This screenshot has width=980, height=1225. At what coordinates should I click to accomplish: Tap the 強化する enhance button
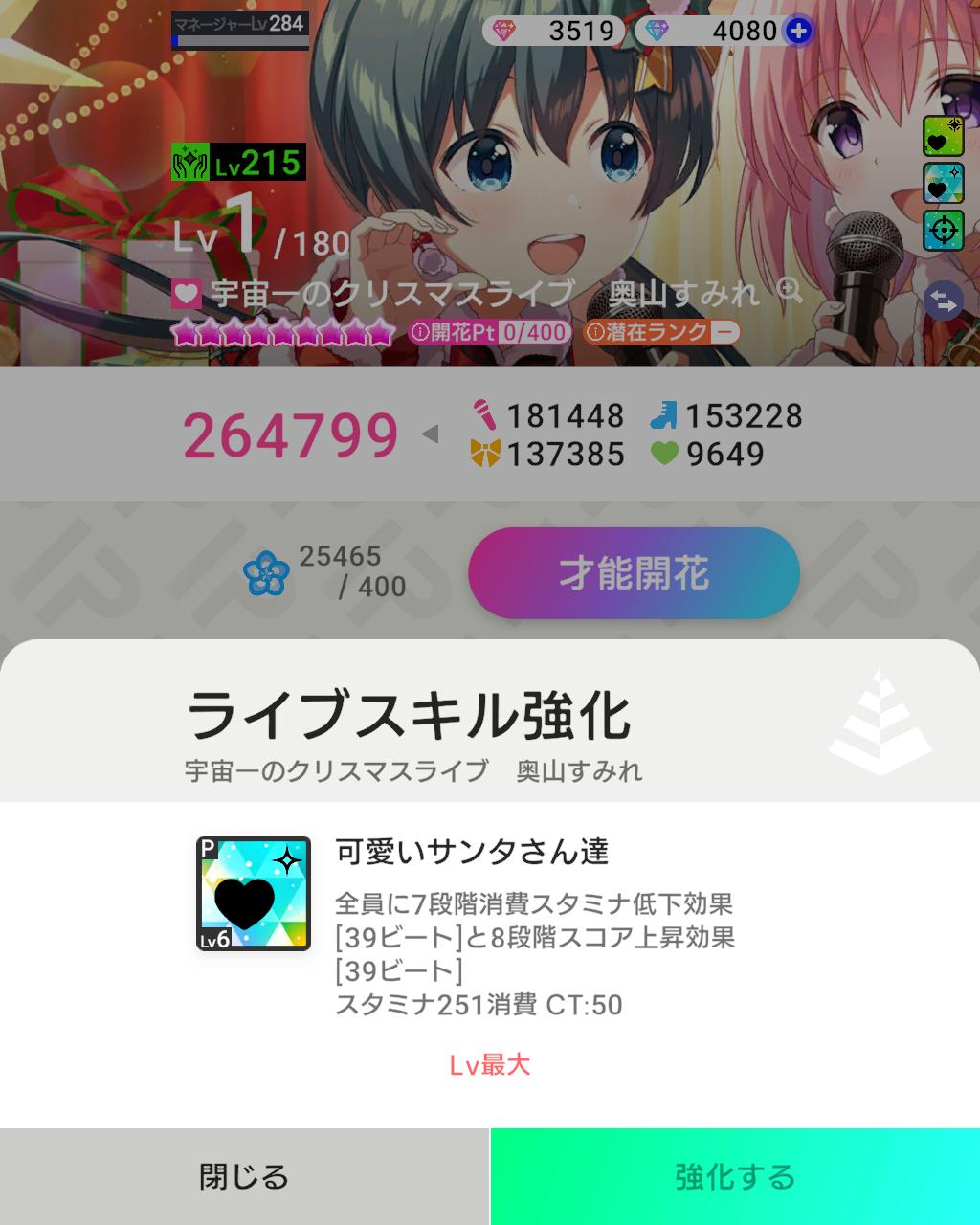tap(735, 1176)
